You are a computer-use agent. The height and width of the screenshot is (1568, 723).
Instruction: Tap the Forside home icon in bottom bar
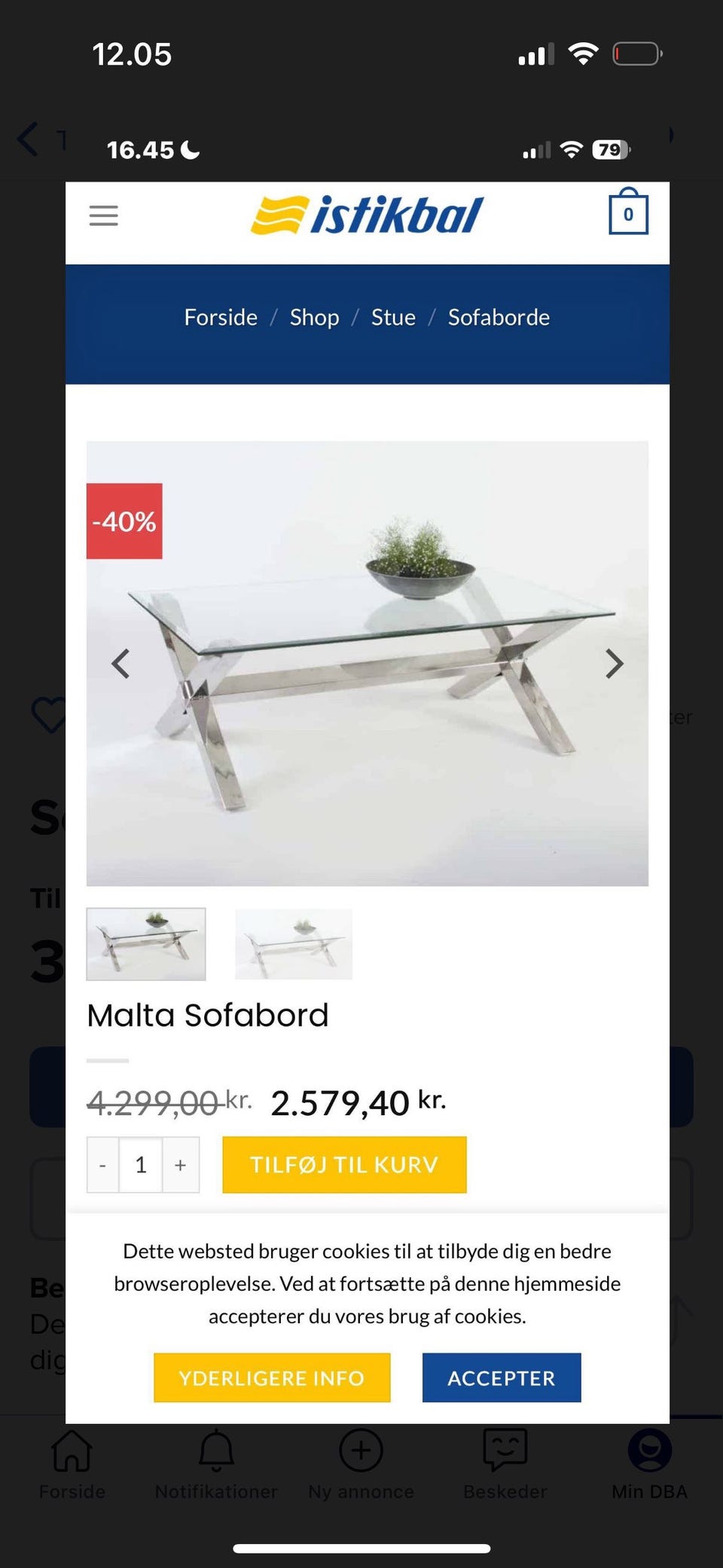pyautogui.click(x=72, y=1450)
